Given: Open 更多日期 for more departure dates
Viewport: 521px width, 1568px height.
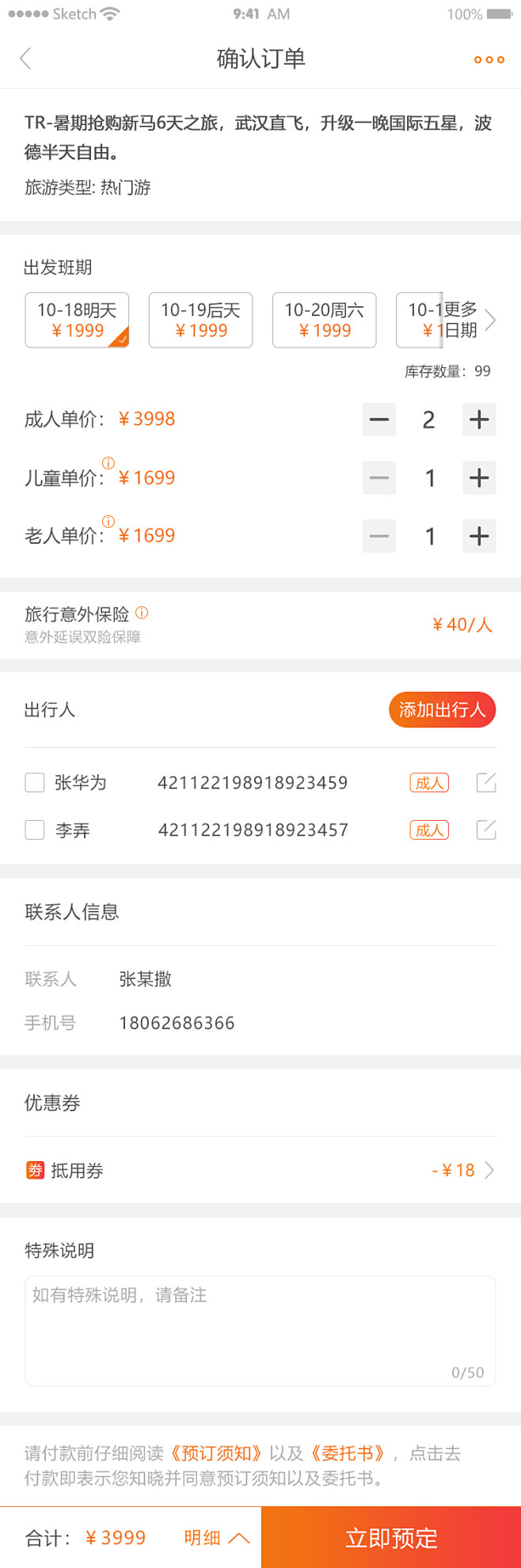Looking at the screenshot, I should (x=459, y=321).
